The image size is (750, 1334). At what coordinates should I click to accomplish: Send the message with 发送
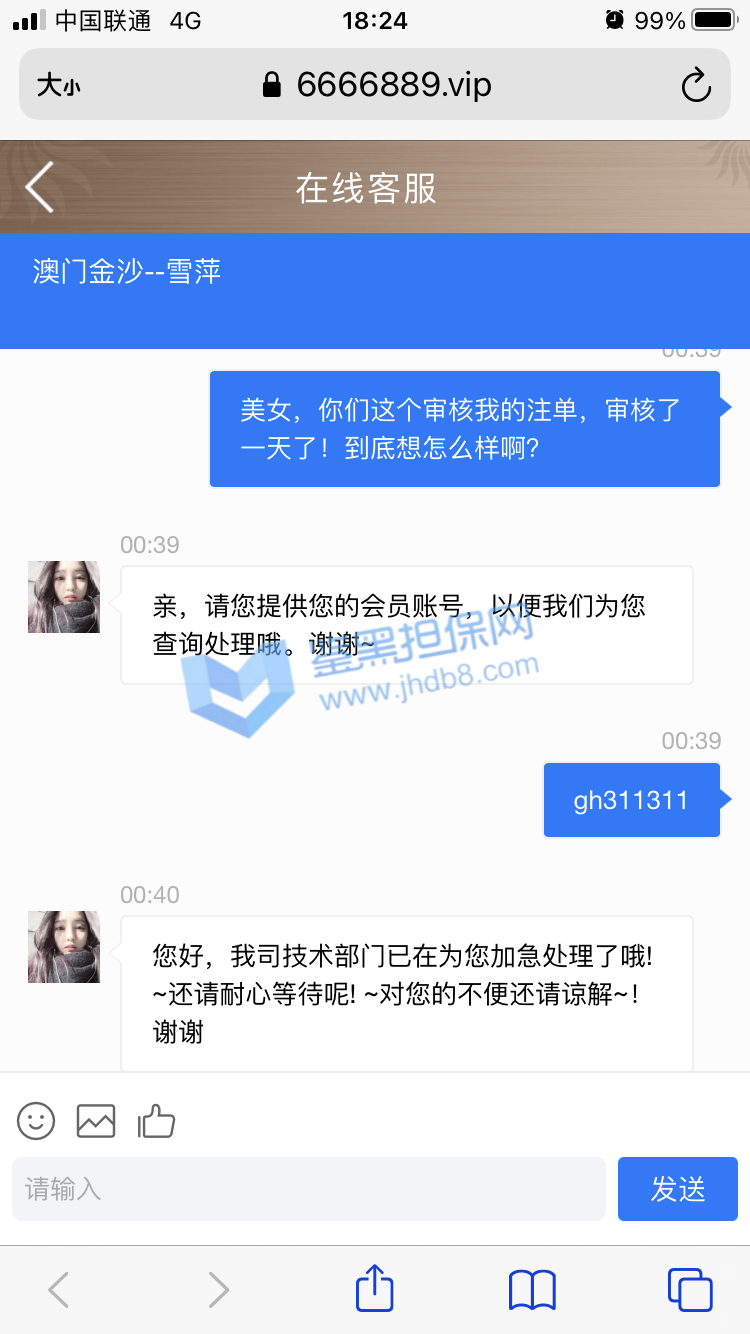point(677,1189)
